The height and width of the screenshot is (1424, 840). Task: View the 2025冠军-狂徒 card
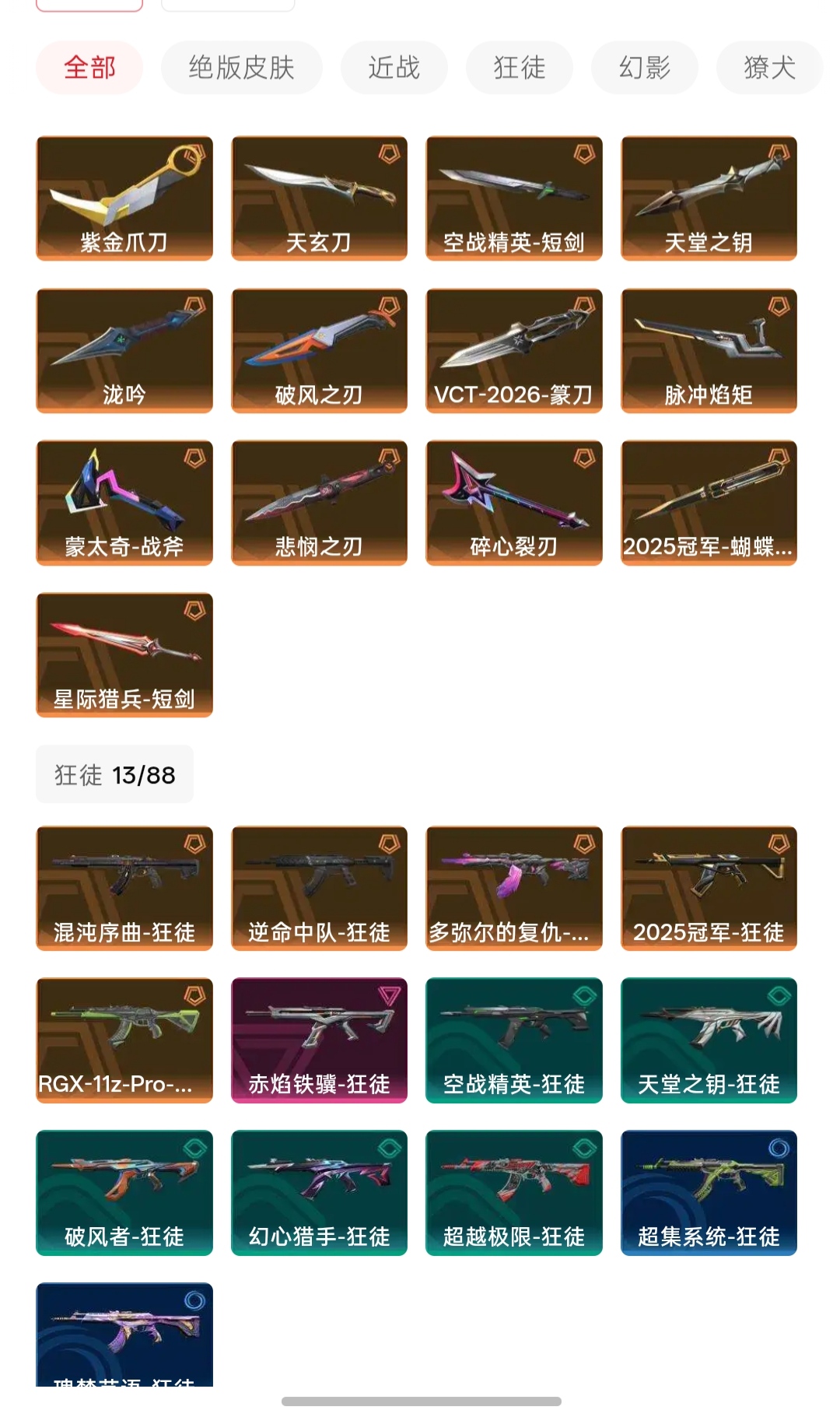[x=709, y=889]
